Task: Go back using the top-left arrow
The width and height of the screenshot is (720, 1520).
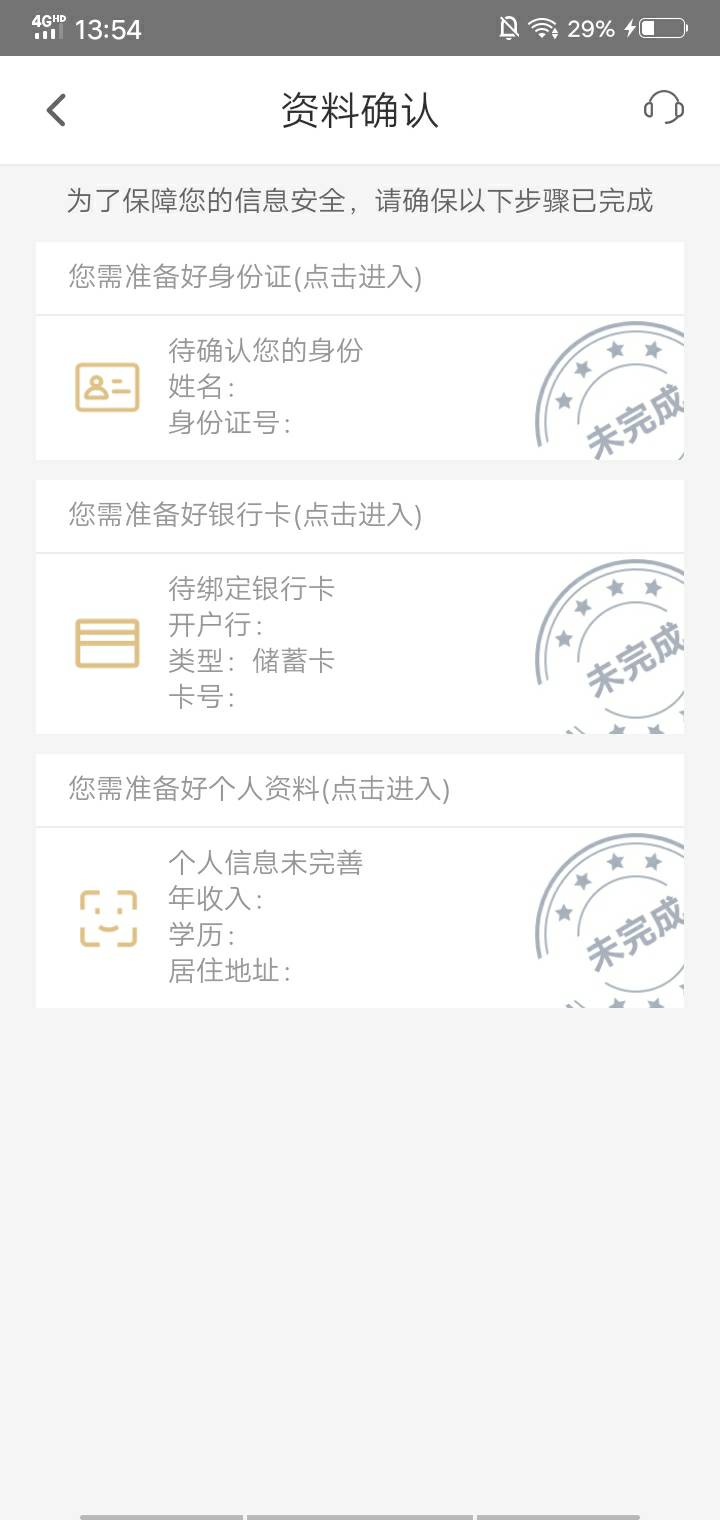Action: coord(56,110)
